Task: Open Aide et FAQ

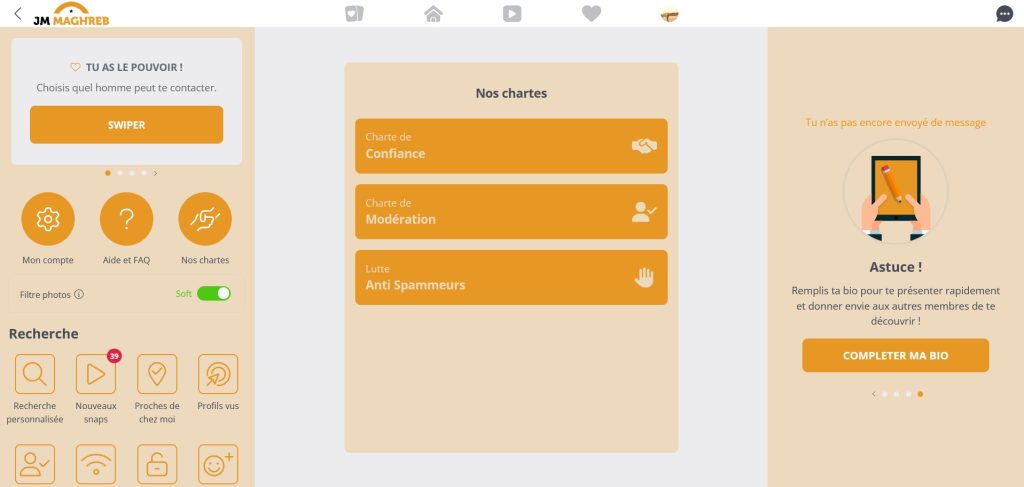Action: click(x=127, y=219)
